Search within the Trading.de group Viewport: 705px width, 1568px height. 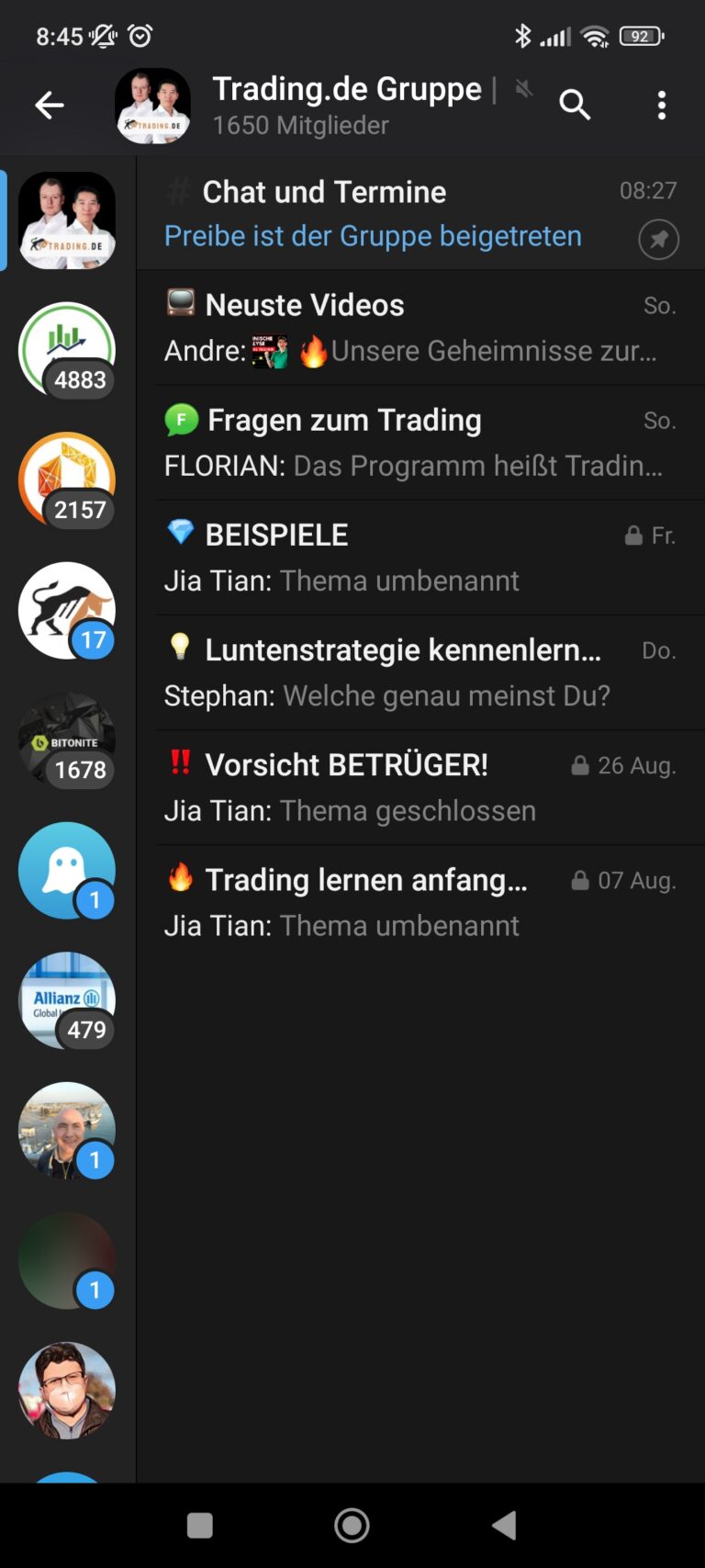click(x=575, y=106)
